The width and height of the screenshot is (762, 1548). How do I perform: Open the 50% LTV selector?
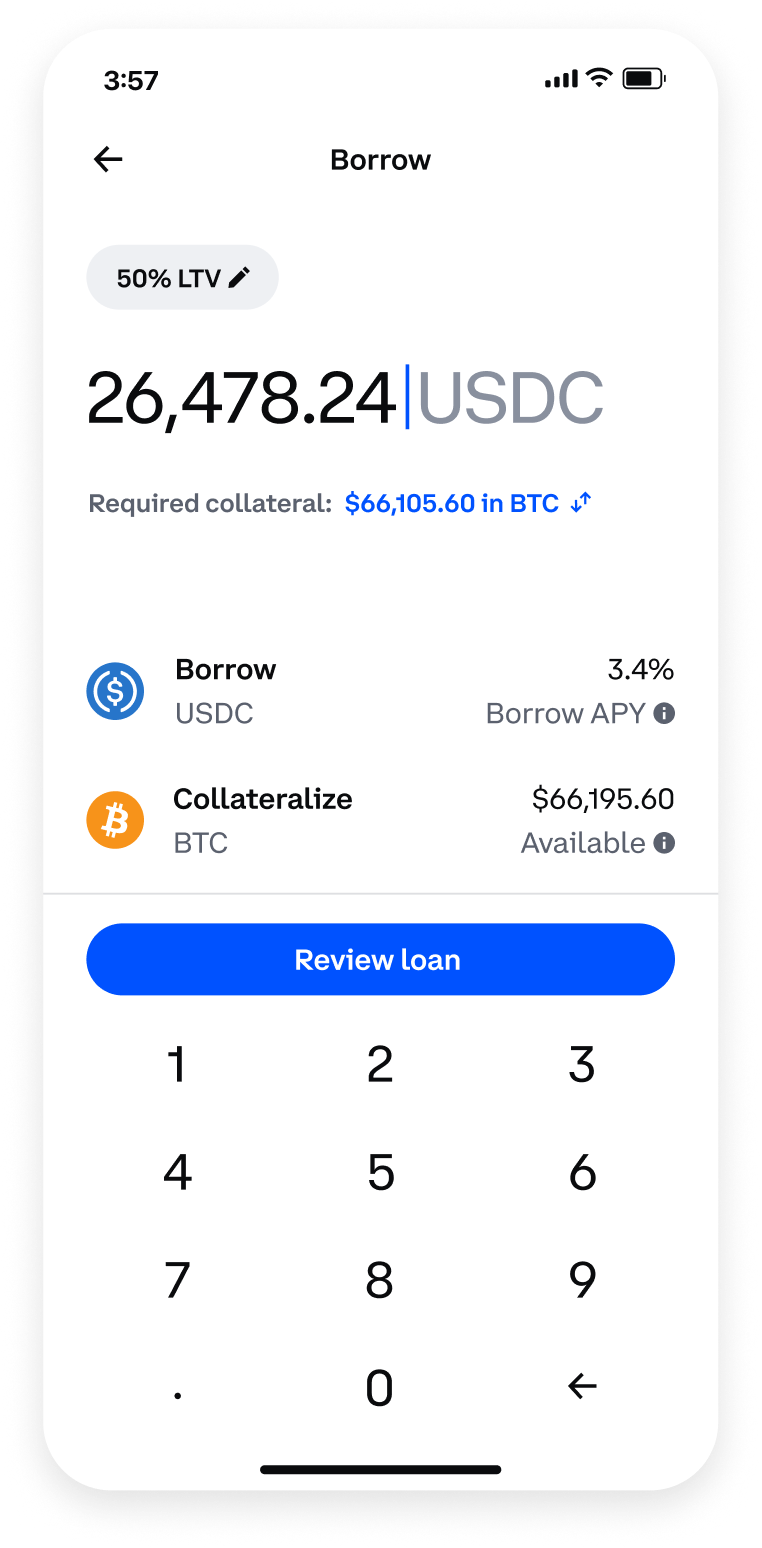182,277
